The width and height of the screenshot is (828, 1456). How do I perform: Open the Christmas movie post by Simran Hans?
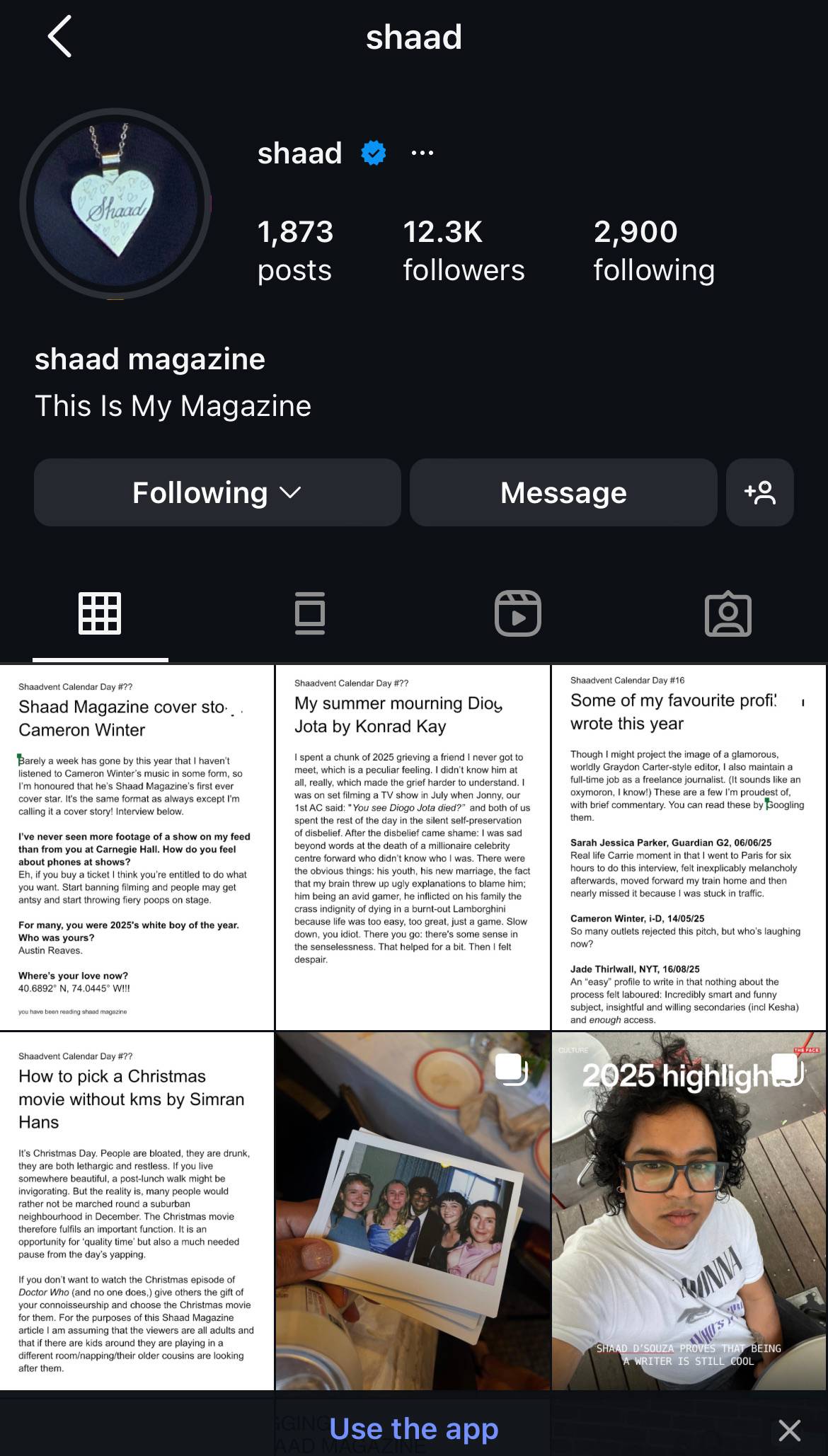137,1211
